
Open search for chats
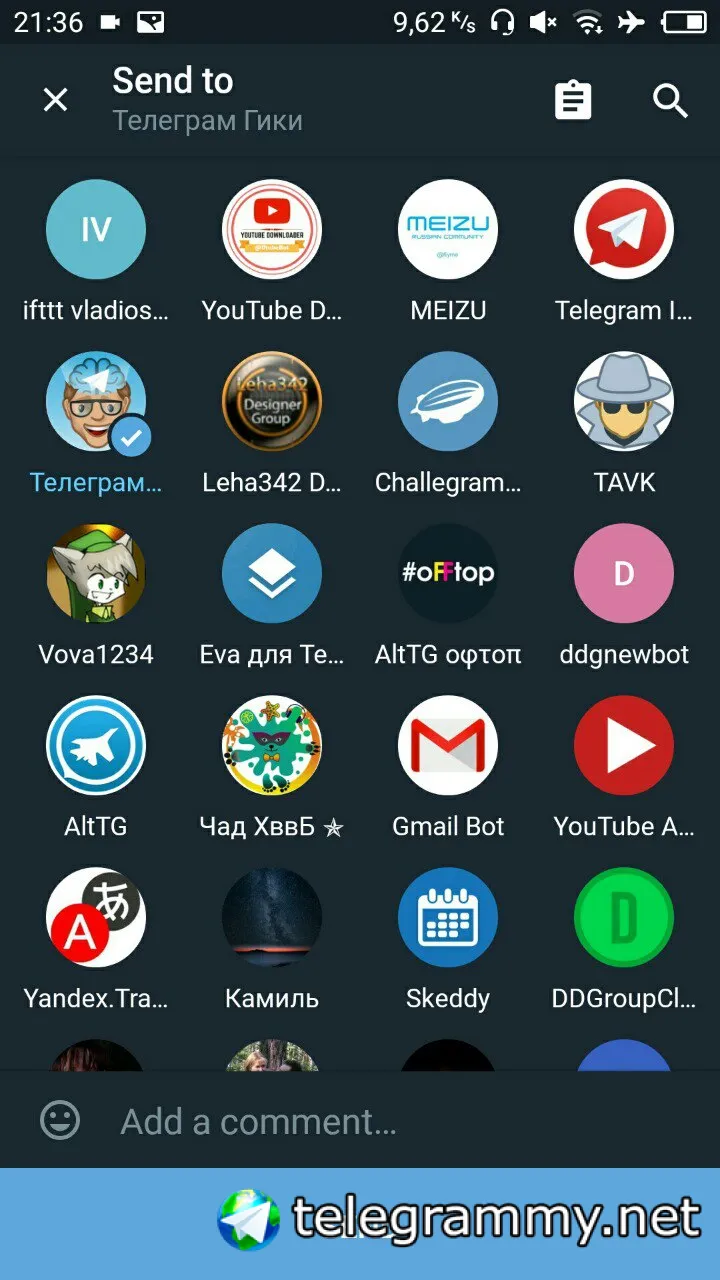click(x=669, y=99)
